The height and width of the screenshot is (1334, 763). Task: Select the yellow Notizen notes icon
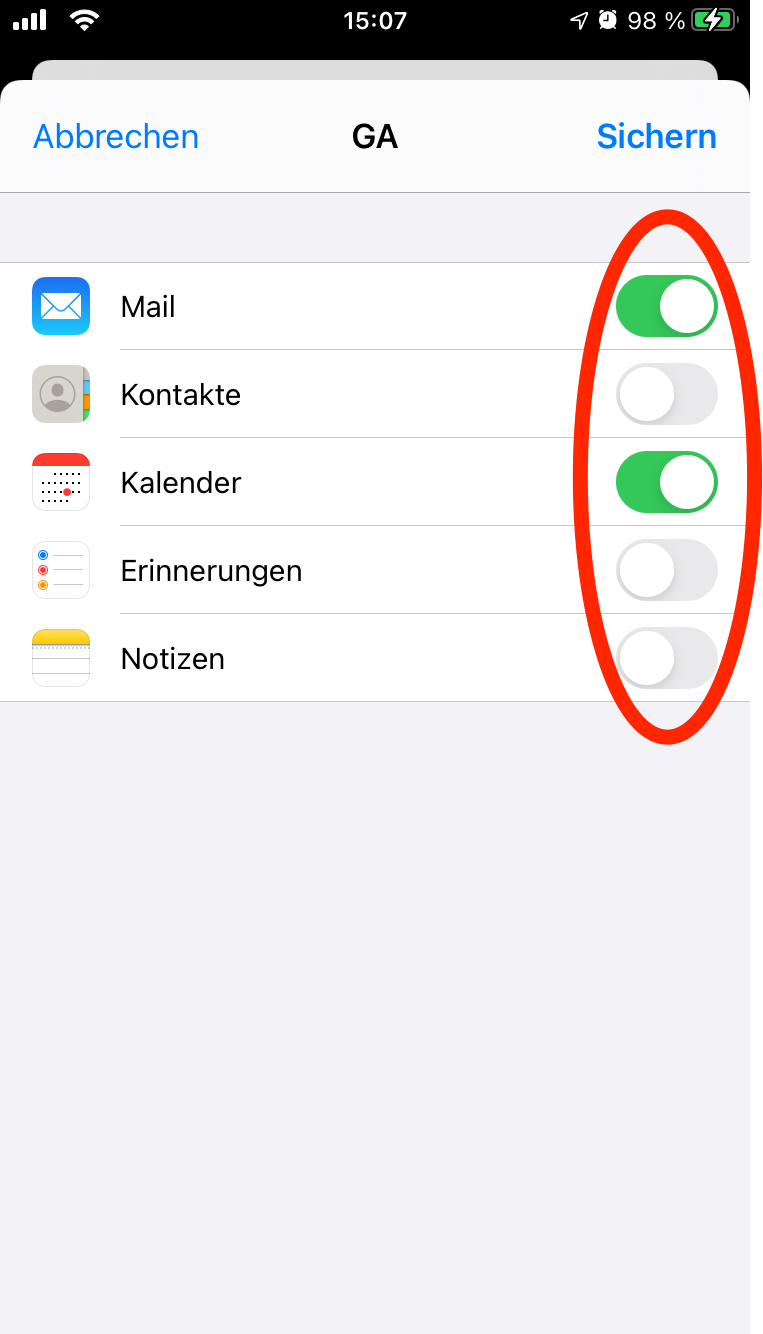[x=60, y=657]
